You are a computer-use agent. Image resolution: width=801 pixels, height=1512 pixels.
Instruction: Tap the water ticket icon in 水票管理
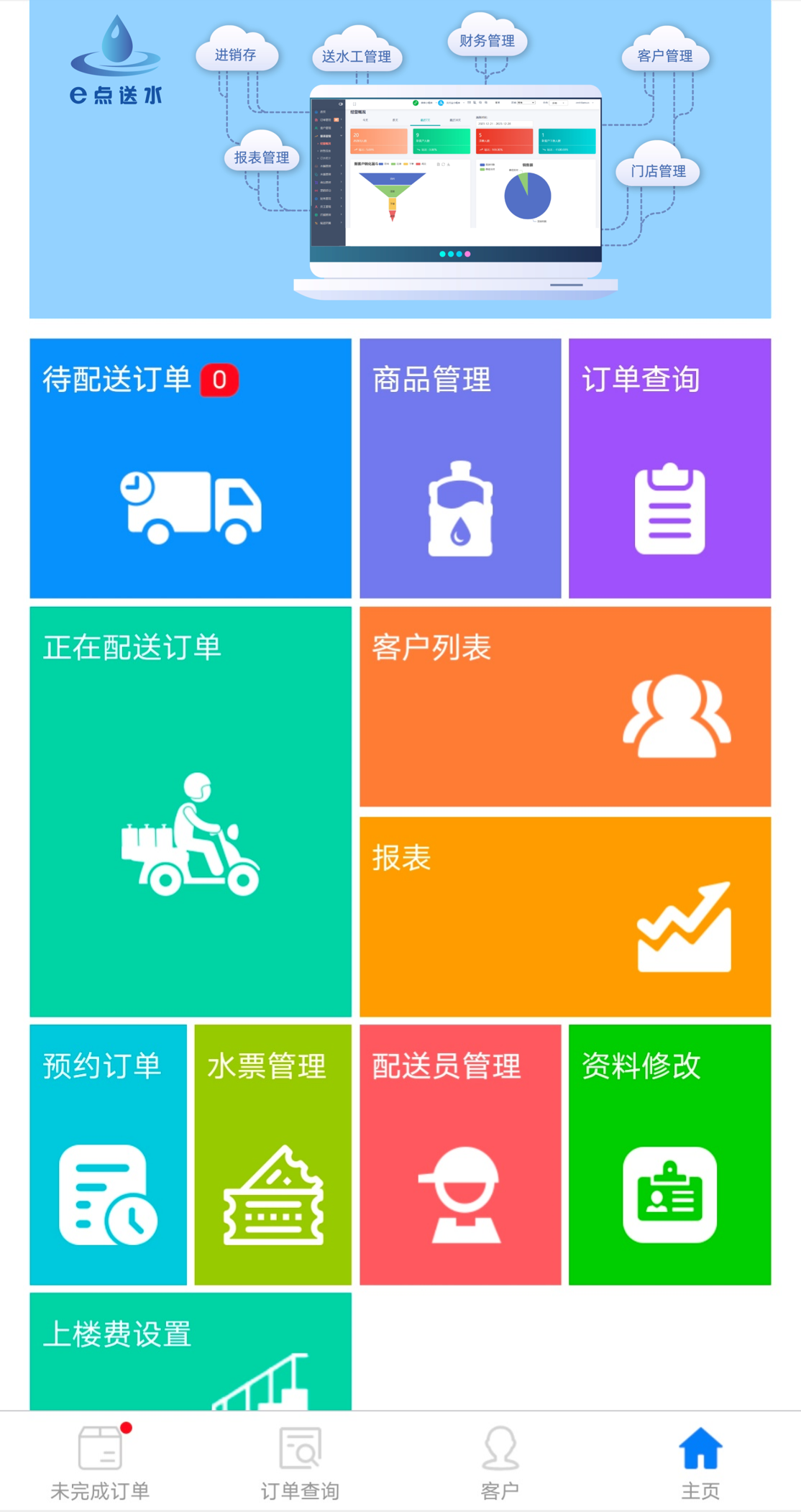pos(273,1197)
